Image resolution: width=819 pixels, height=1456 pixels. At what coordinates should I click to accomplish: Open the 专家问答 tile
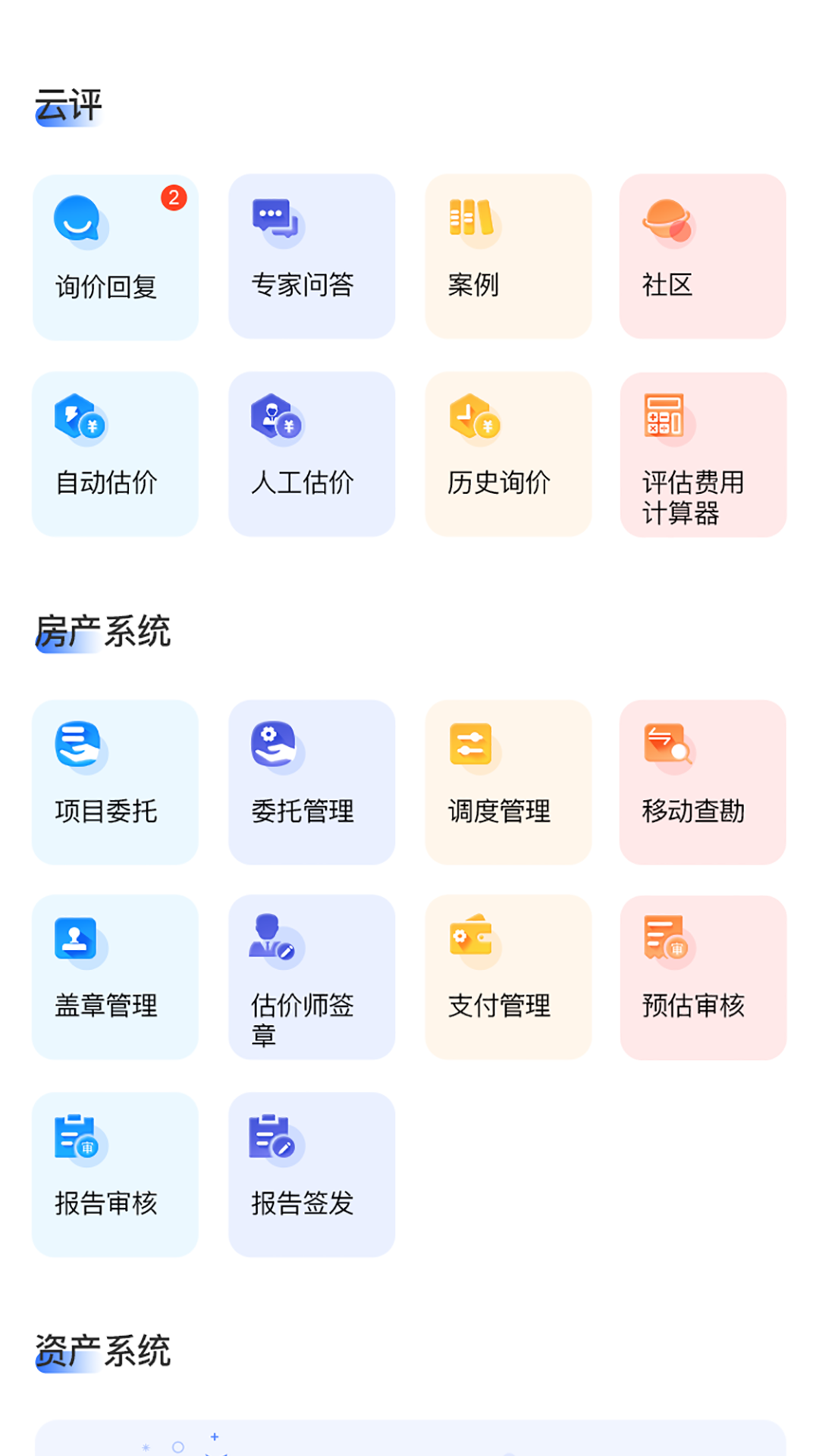[312, 257]
